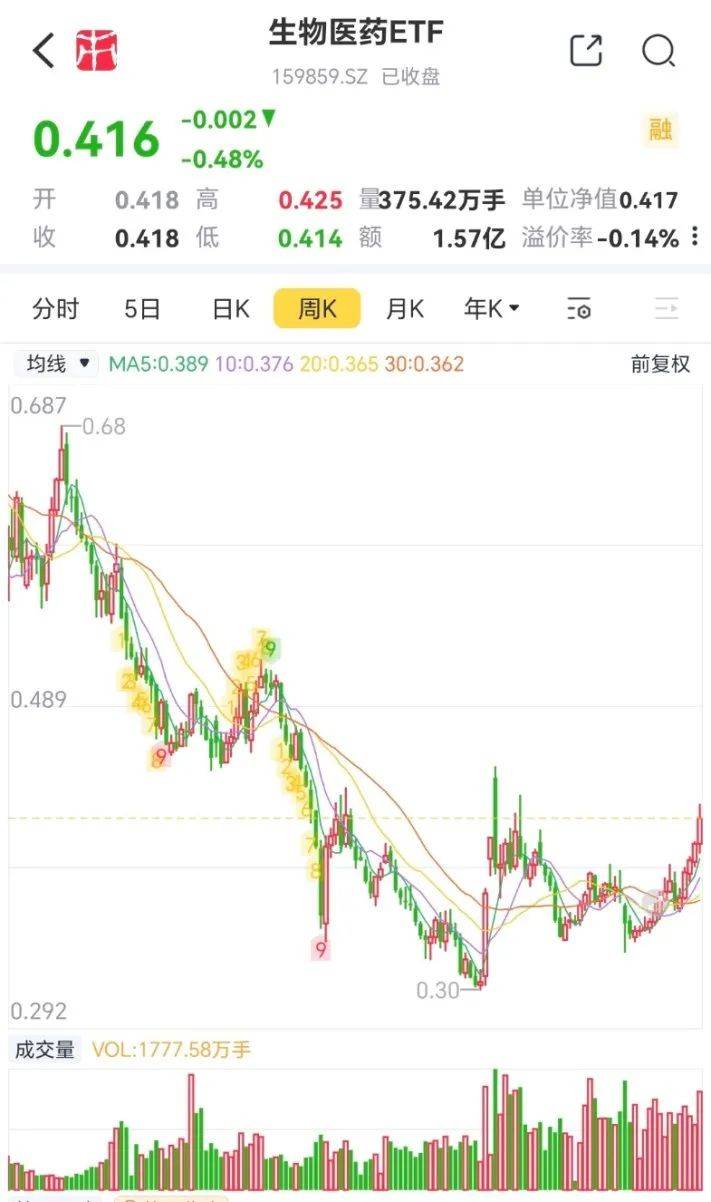Switch to the 分时 chart tab
The image size is (711, 1202).
[55, 309]
